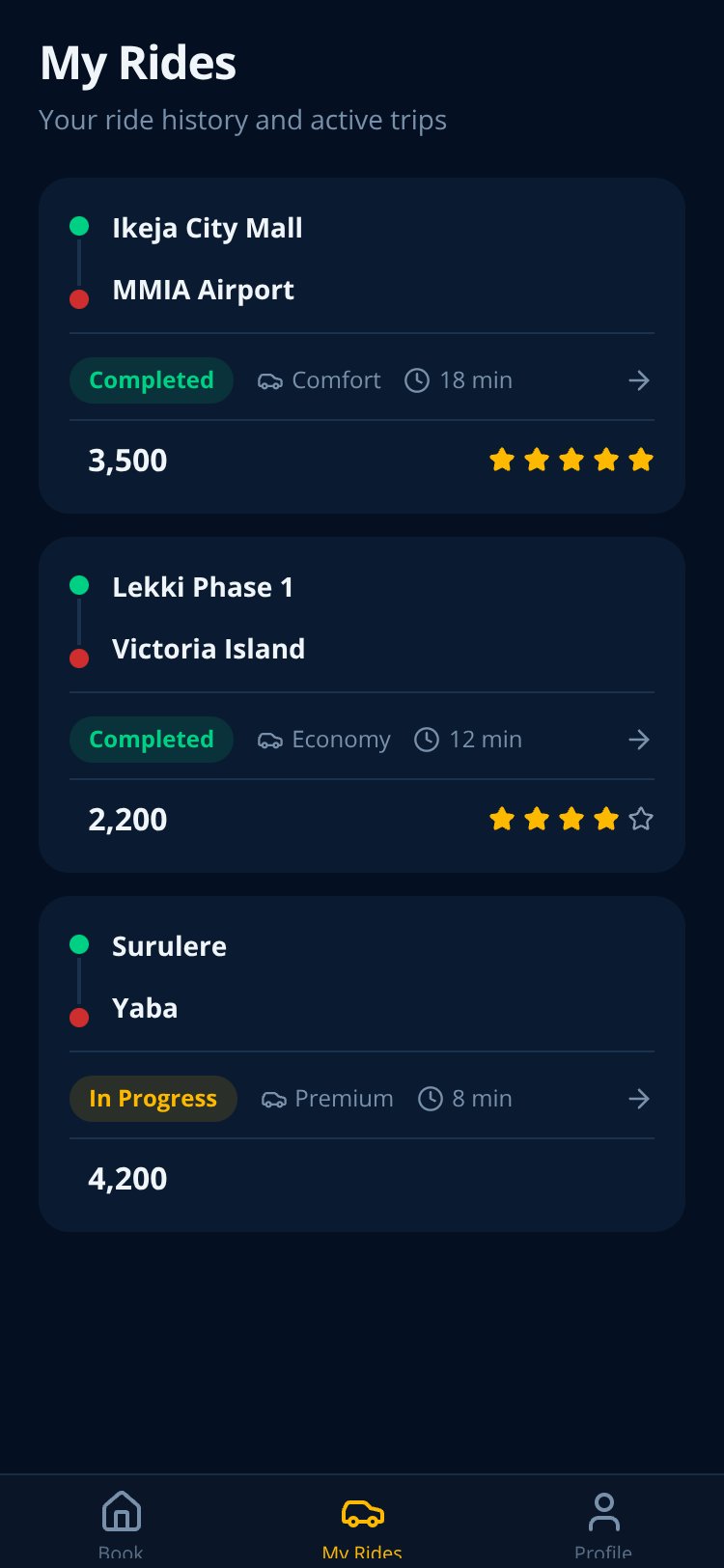Select the My Rides tab
The image size is (724, 1568).
tap(362, 1524)
